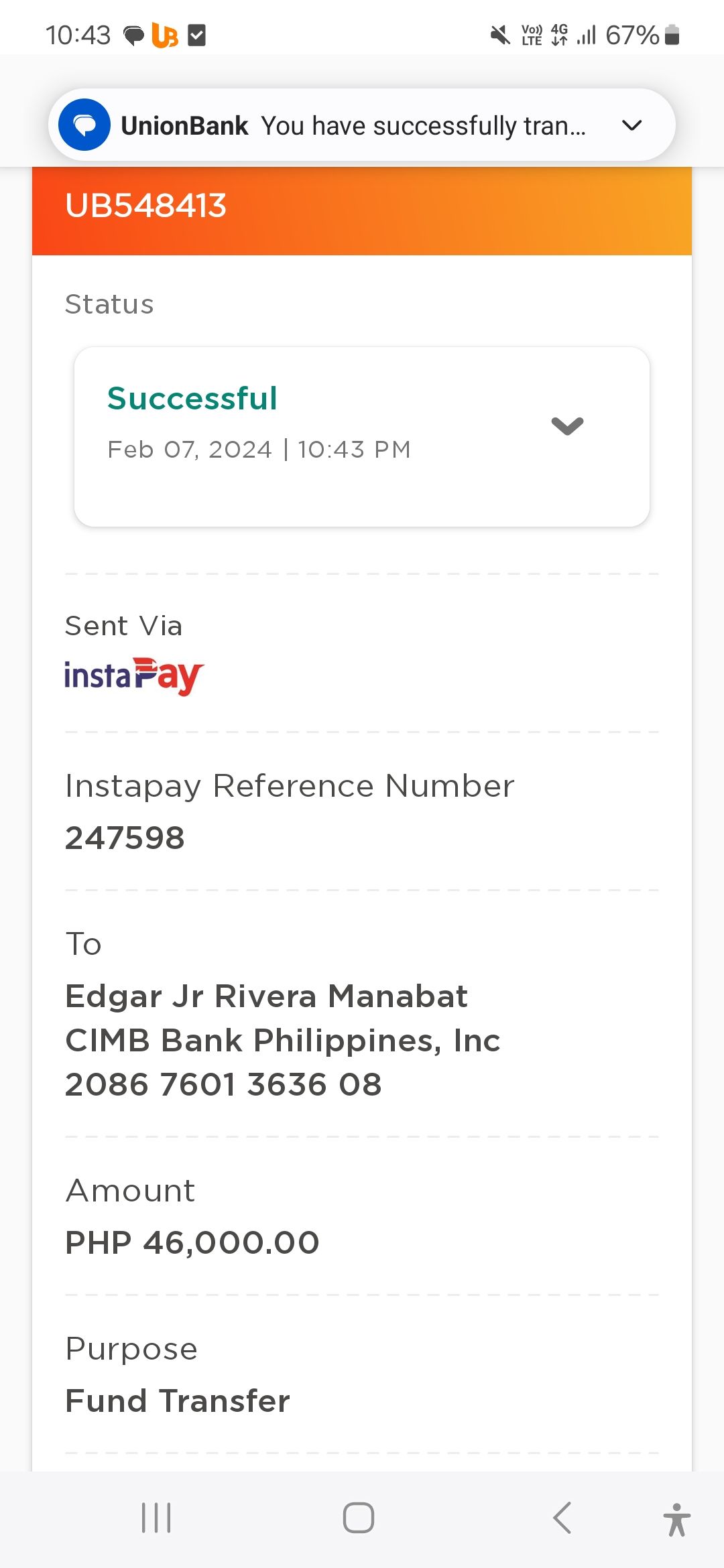
Task: Expand the UnionBank notification with the chevron
Action: [631, 125]
